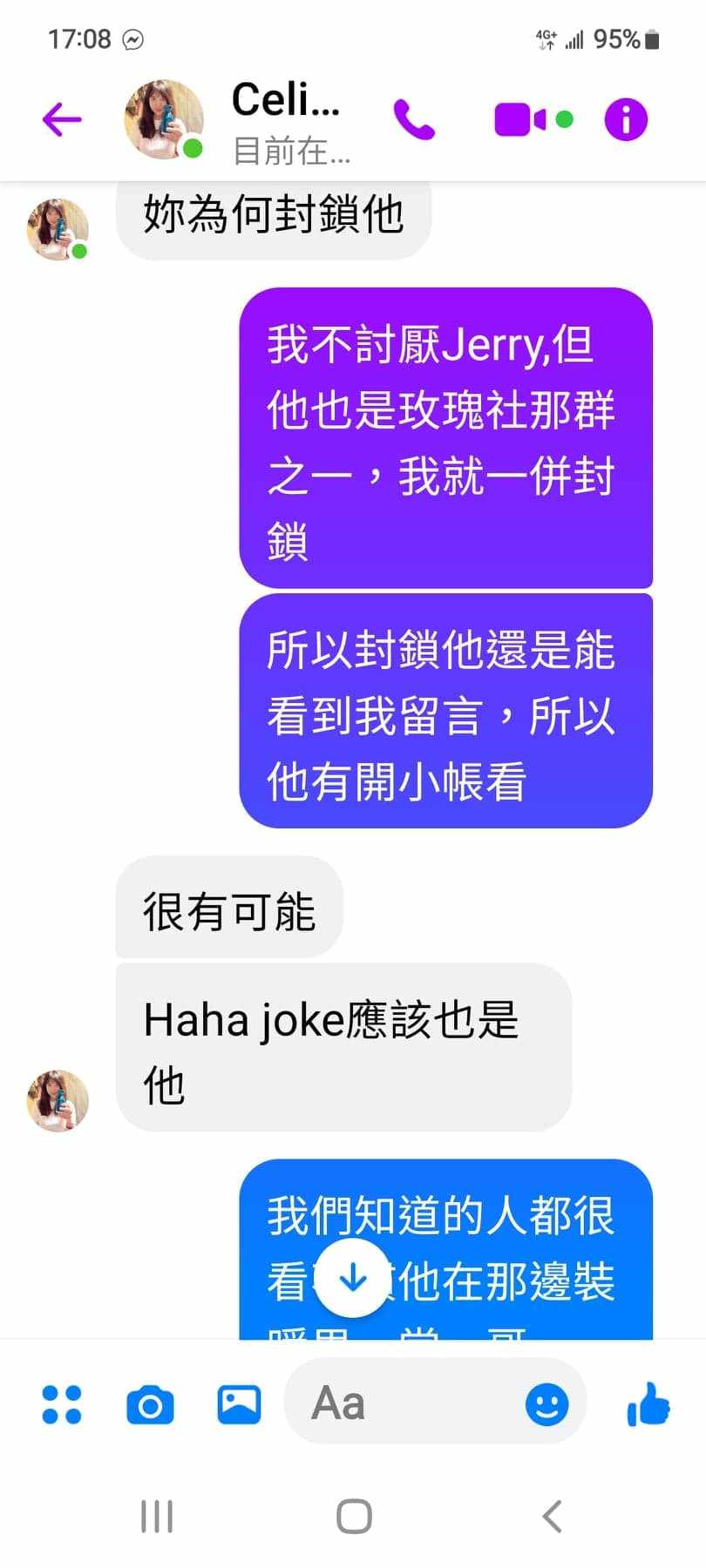Send a thumbs-up like
The image size is (706, 1568).
pyautogui.click(x=648, y=1404)
